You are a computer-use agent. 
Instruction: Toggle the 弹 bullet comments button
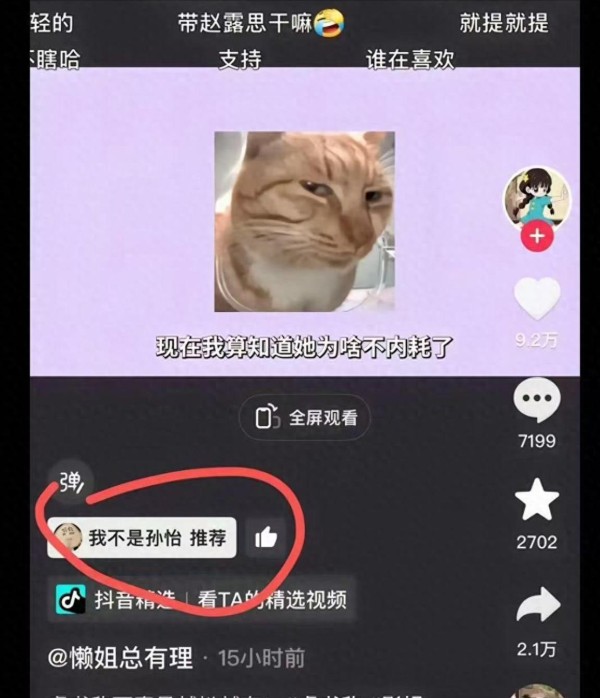[x=71, y=483]
